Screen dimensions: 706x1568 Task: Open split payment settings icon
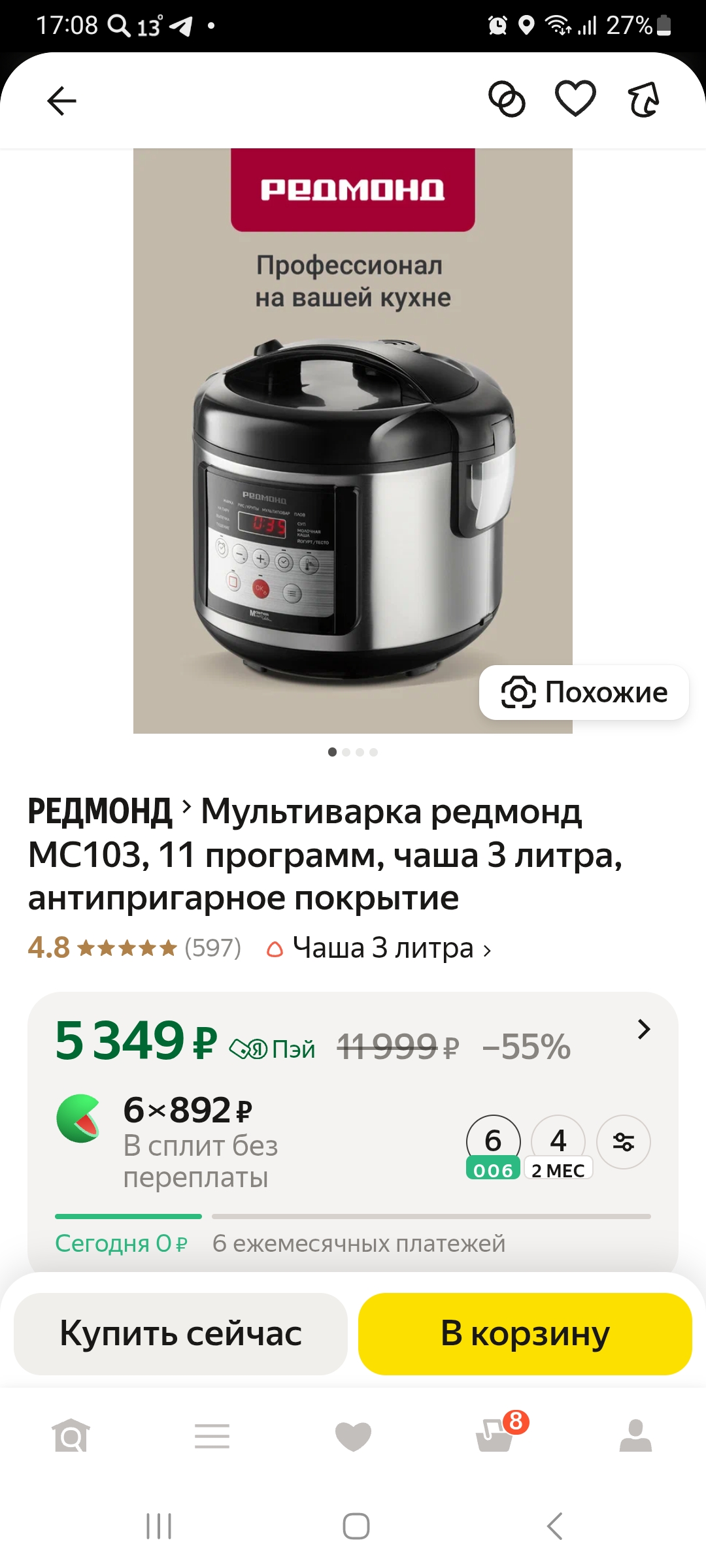623,1142
